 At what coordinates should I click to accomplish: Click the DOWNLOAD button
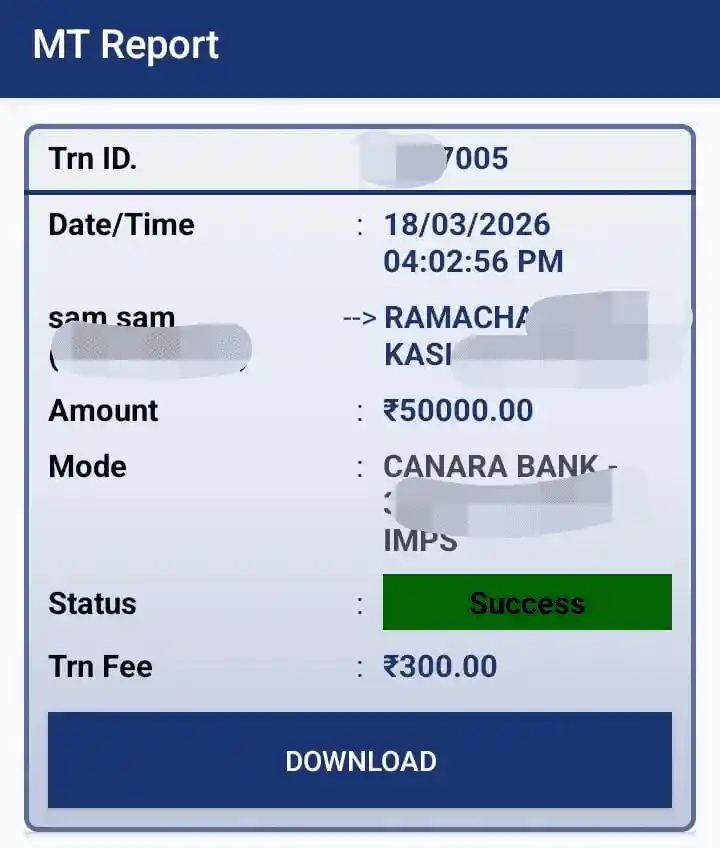[x=360, y=761]
